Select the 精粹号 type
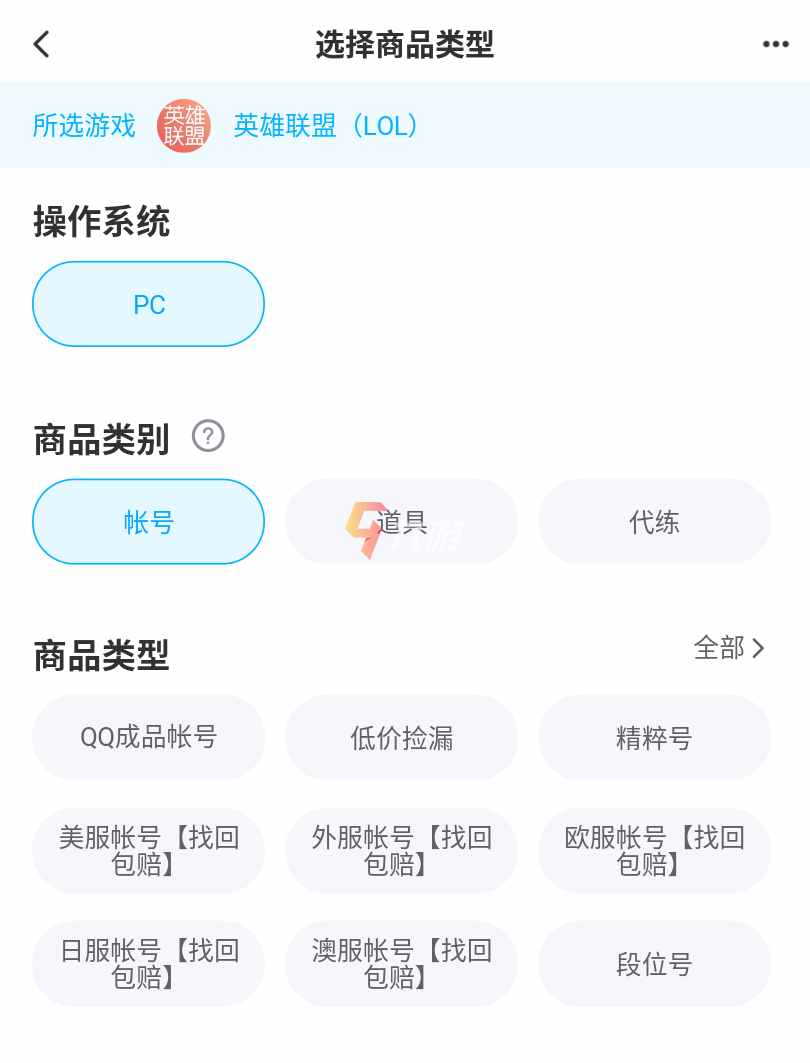The image size is (810, 1063). [654, 737]
